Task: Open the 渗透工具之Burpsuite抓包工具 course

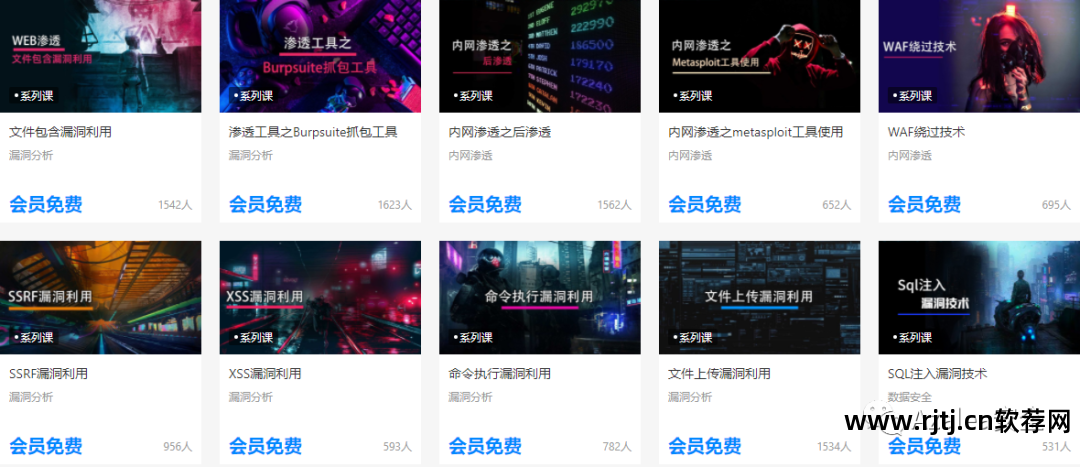Action: (x=320, y=55)
